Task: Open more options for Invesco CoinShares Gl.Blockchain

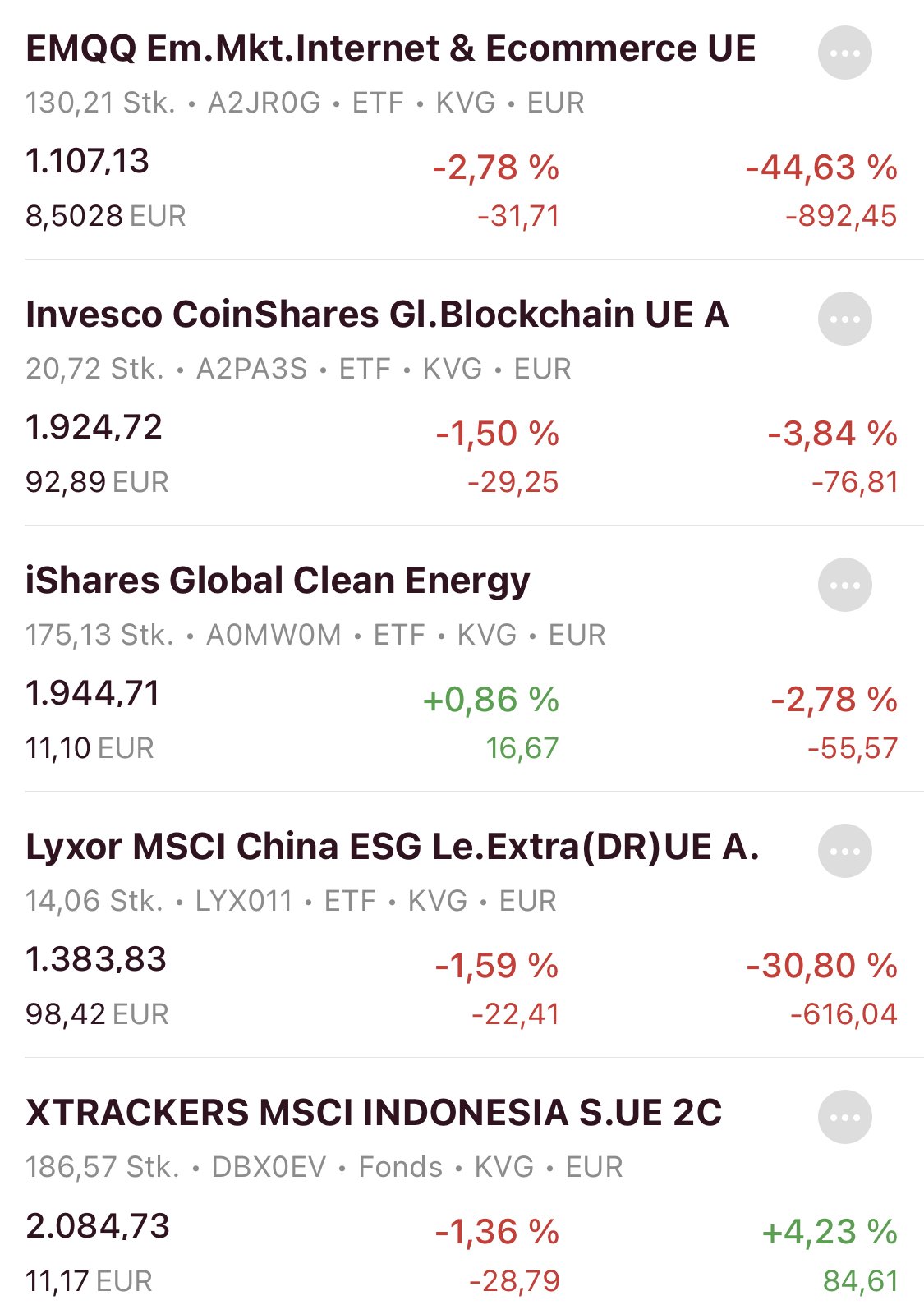Action: pyautogui.click(x=844, y=319)
